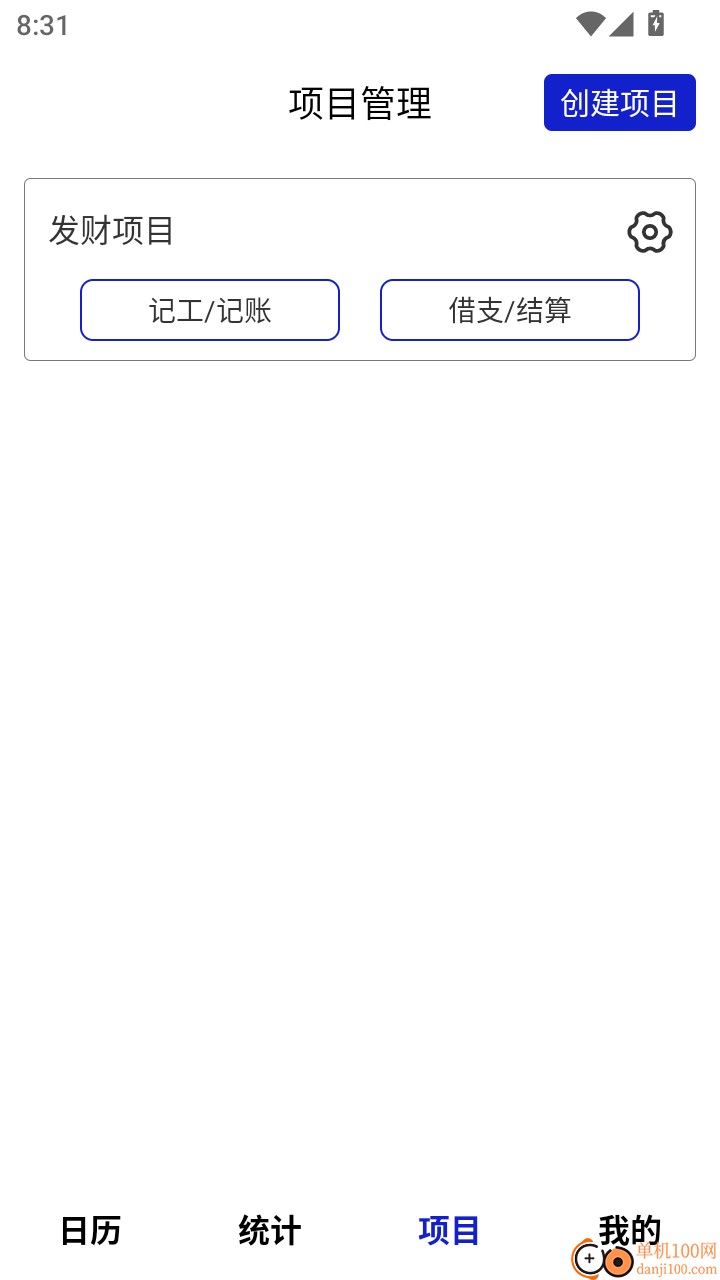This screenshot has width=720, height=1280.
Task: Click the 项目管理 page title
Action: click(360, 103)
